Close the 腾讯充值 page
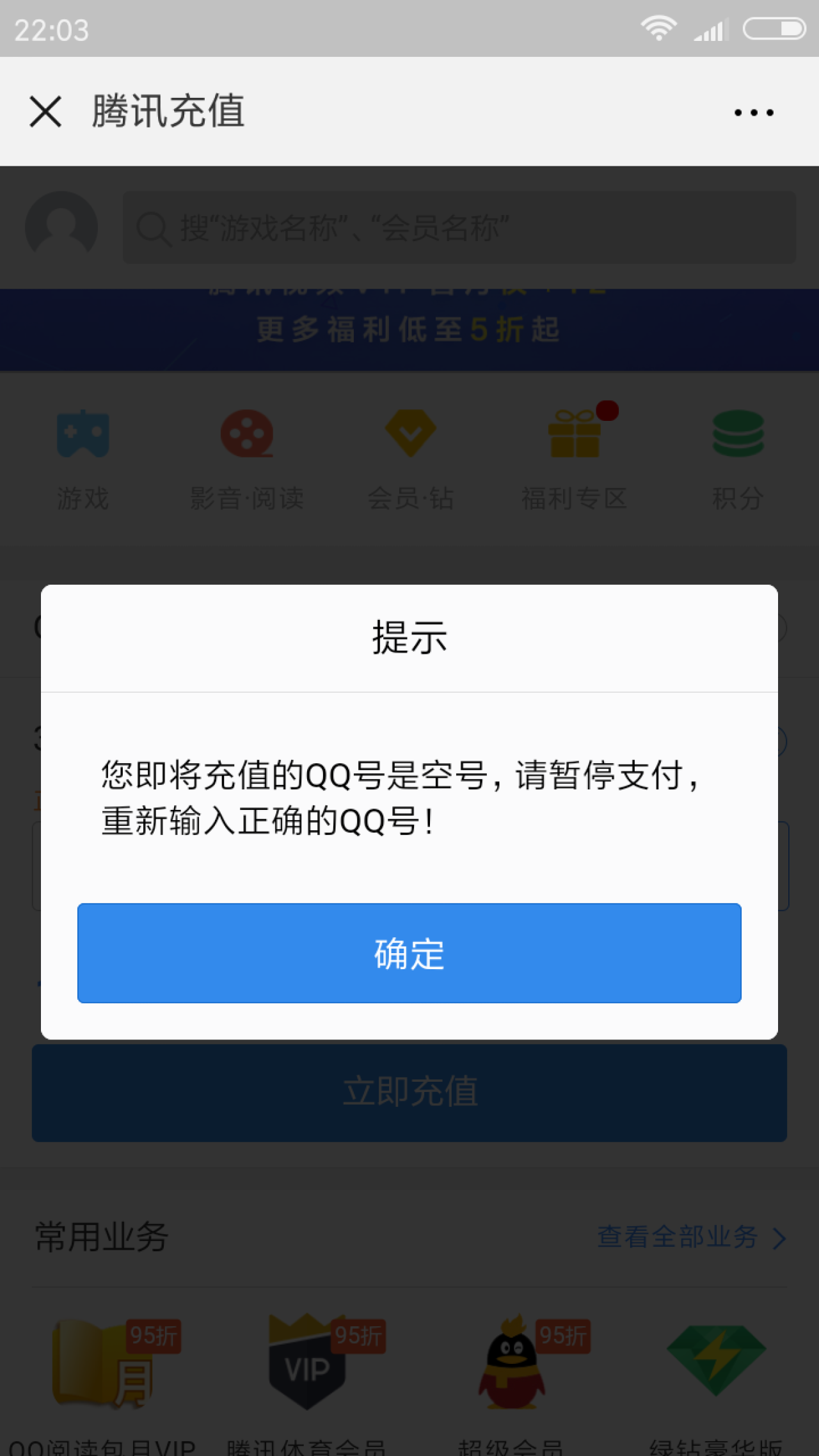The height and width of the screenshot is (1456, 819). click(45, 112)
